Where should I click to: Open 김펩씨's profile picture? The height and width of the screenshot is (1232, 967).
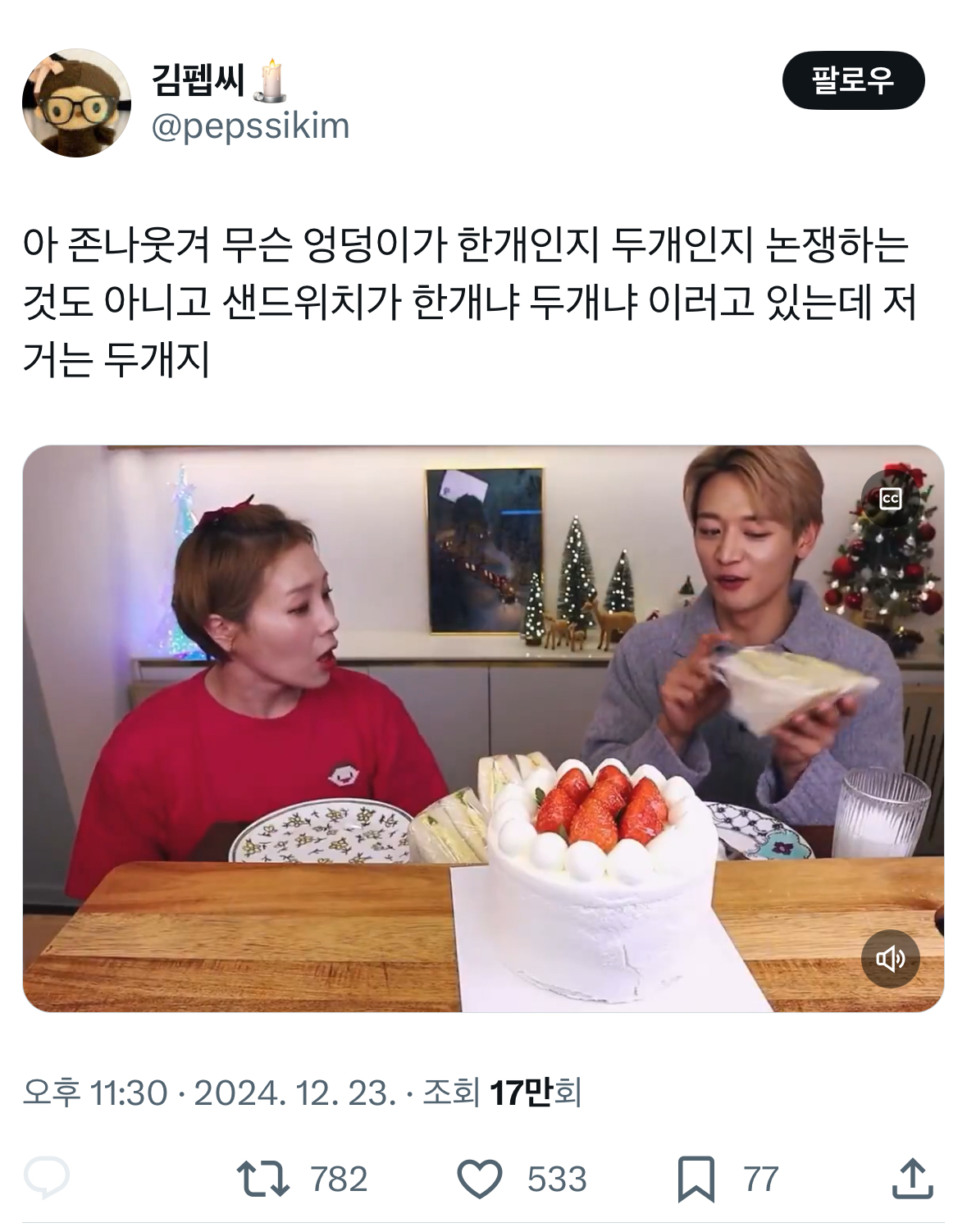tap(76, 103)
